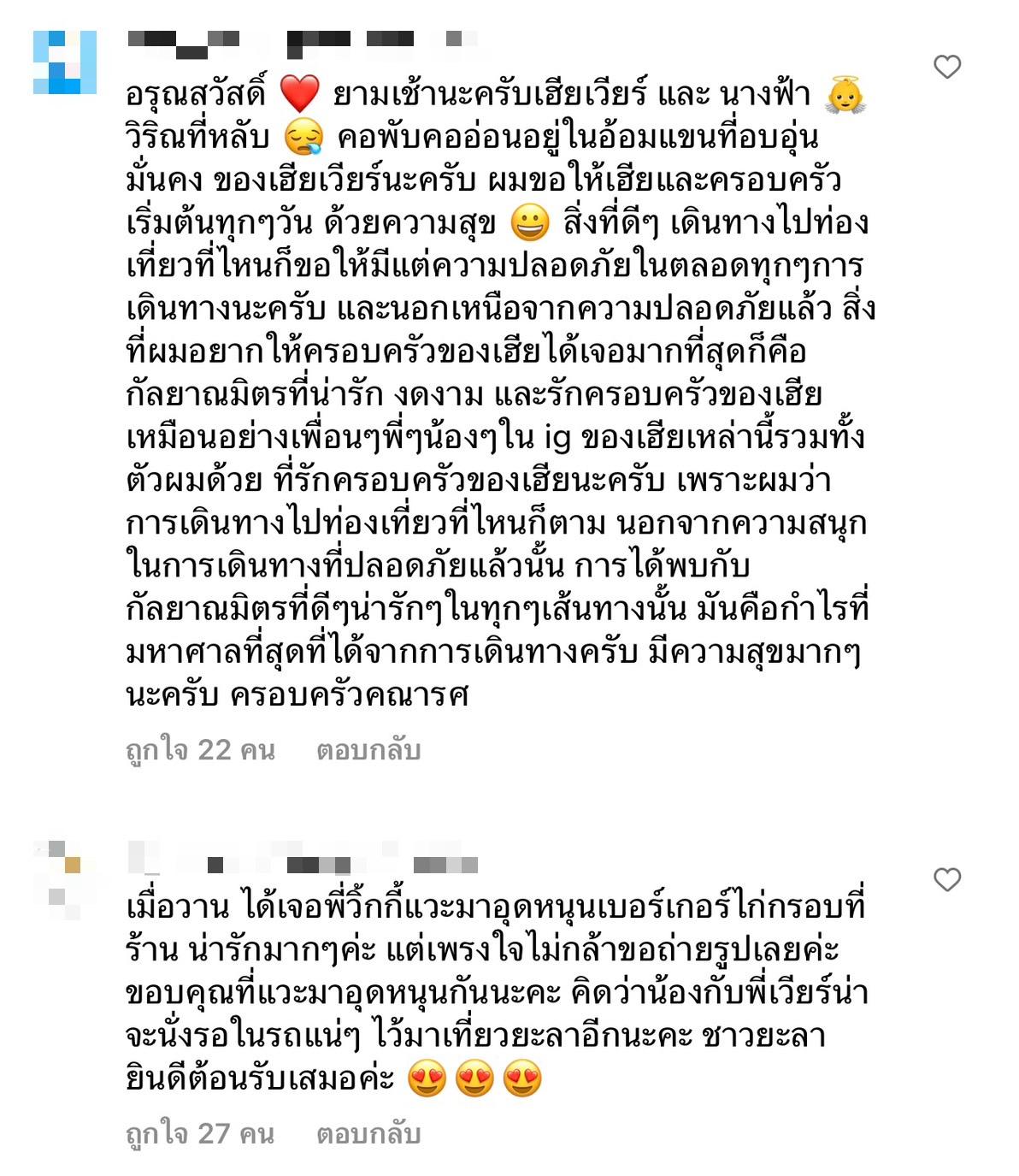Tap ตอบกลับ under the 27-likes comment
1019x1176 pixels.
368,1134
